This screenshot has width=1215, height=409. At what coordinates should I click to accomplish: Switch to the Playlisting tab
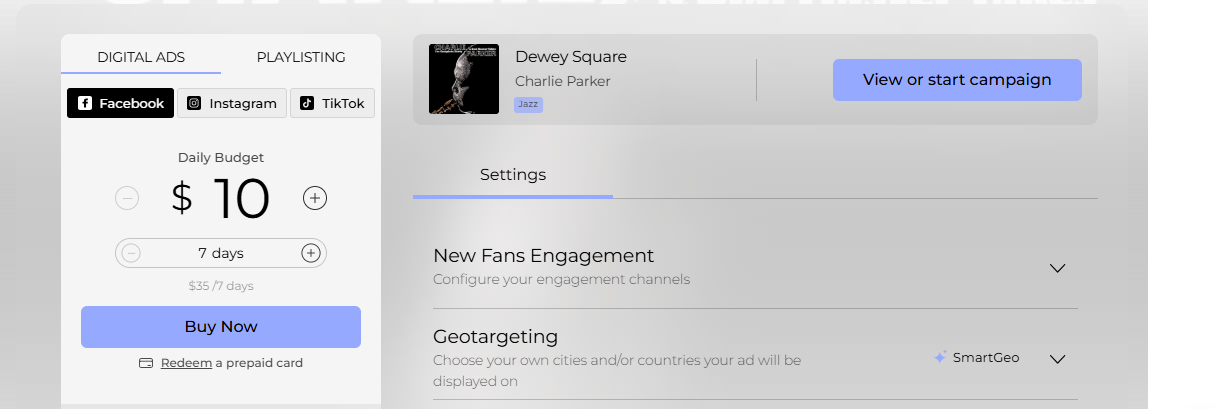(301, 57)
